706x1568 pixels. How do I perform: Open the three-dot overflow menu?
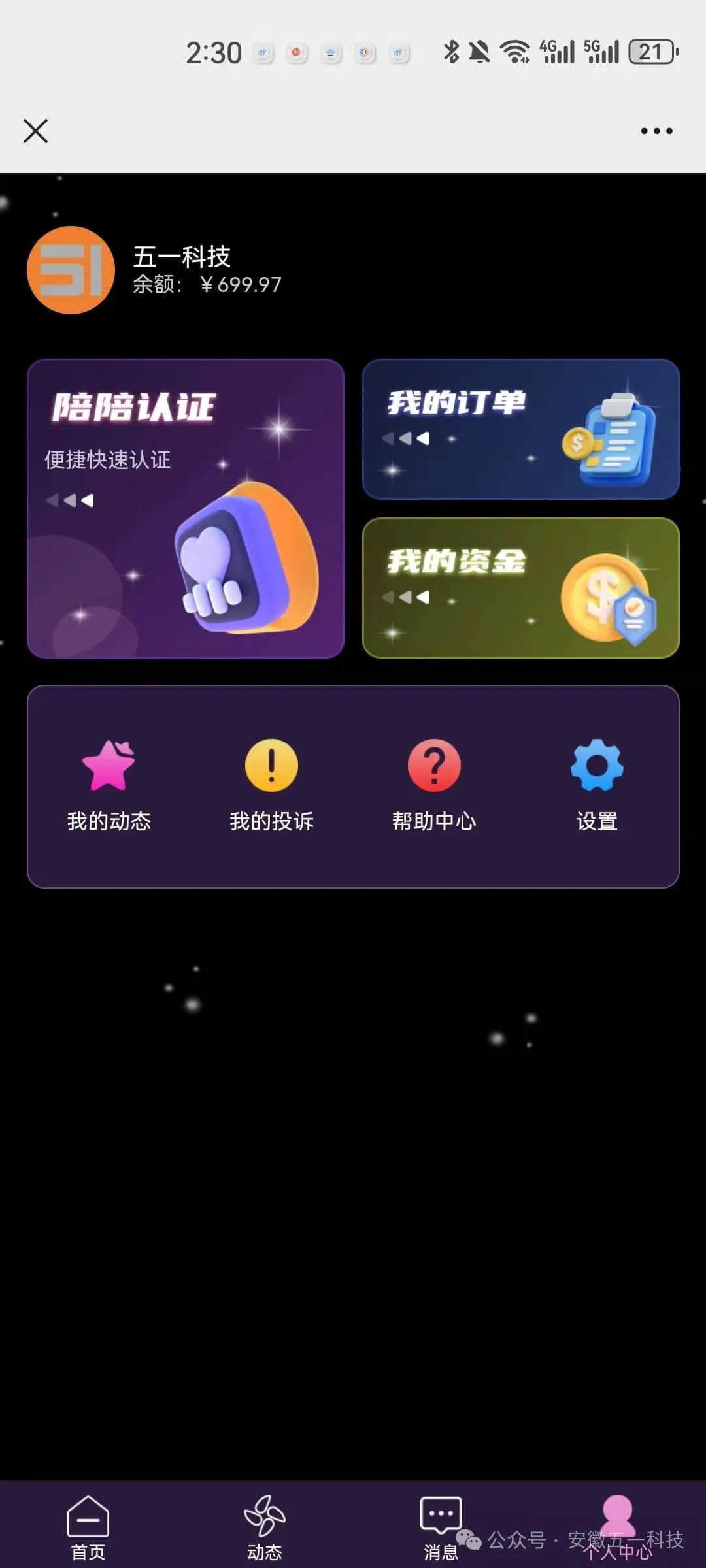pyautogui.click(x=656, y=131)
